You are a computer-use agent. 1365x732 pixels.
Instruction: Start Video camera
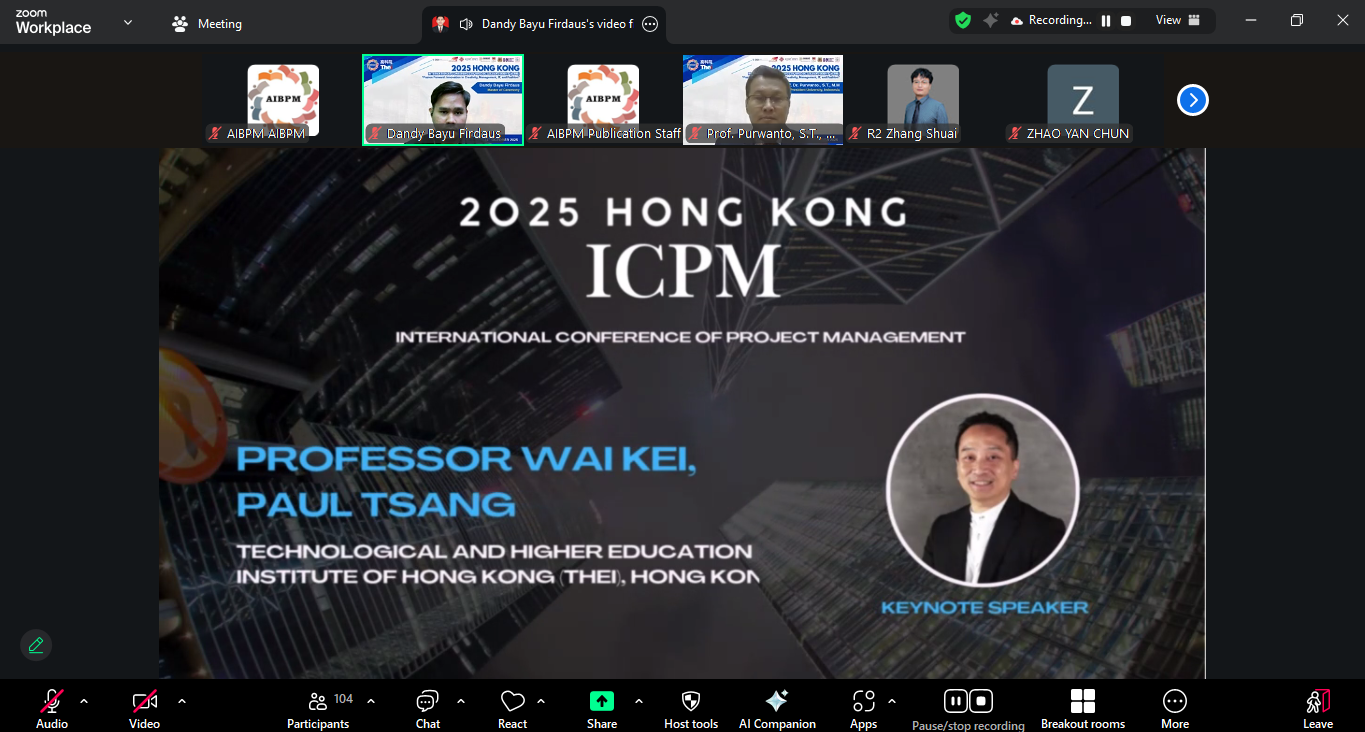coord(145,702)
